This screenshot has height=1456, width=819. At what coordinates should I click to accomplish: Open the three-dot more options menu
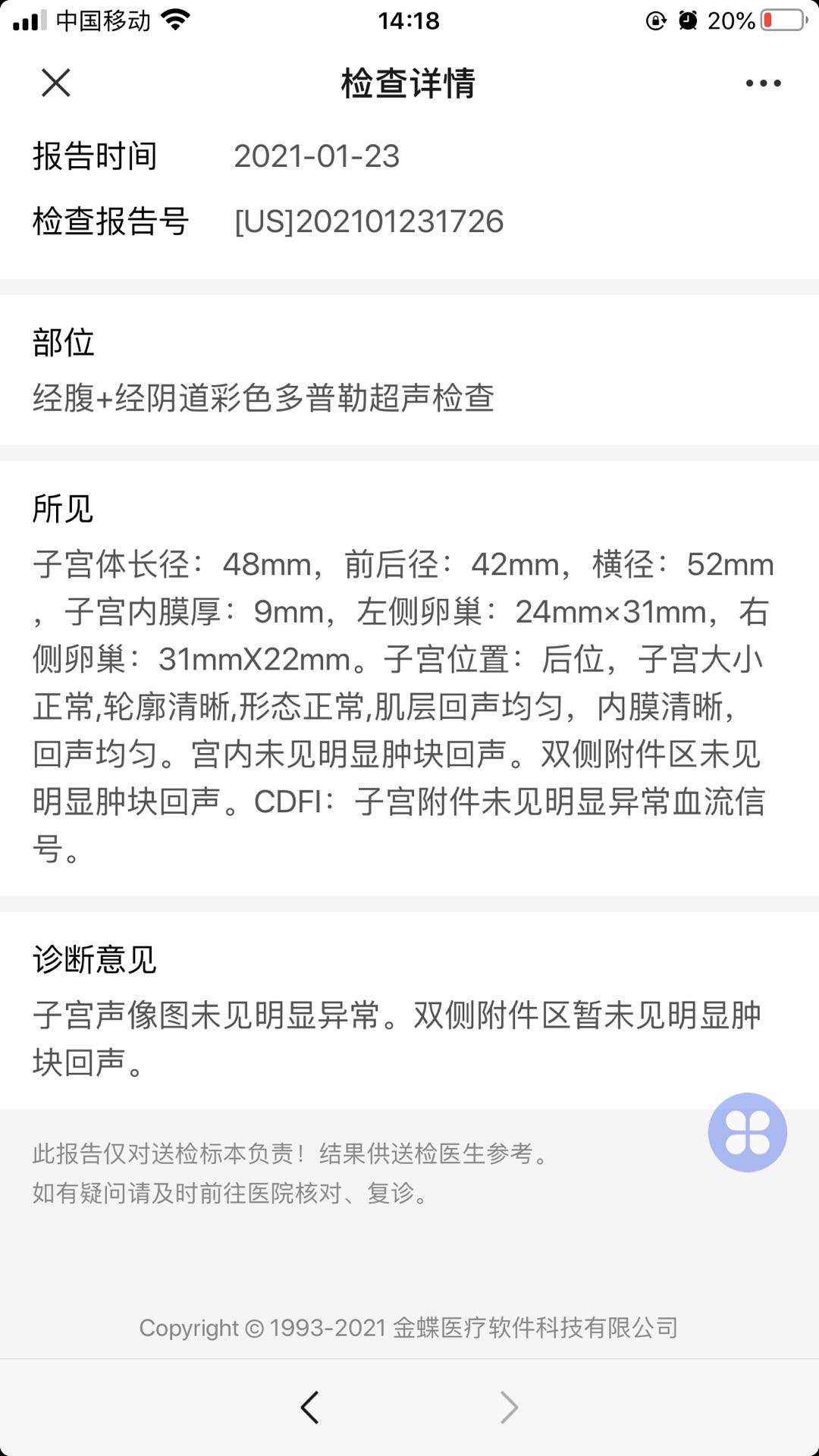(x=763, y=83)
